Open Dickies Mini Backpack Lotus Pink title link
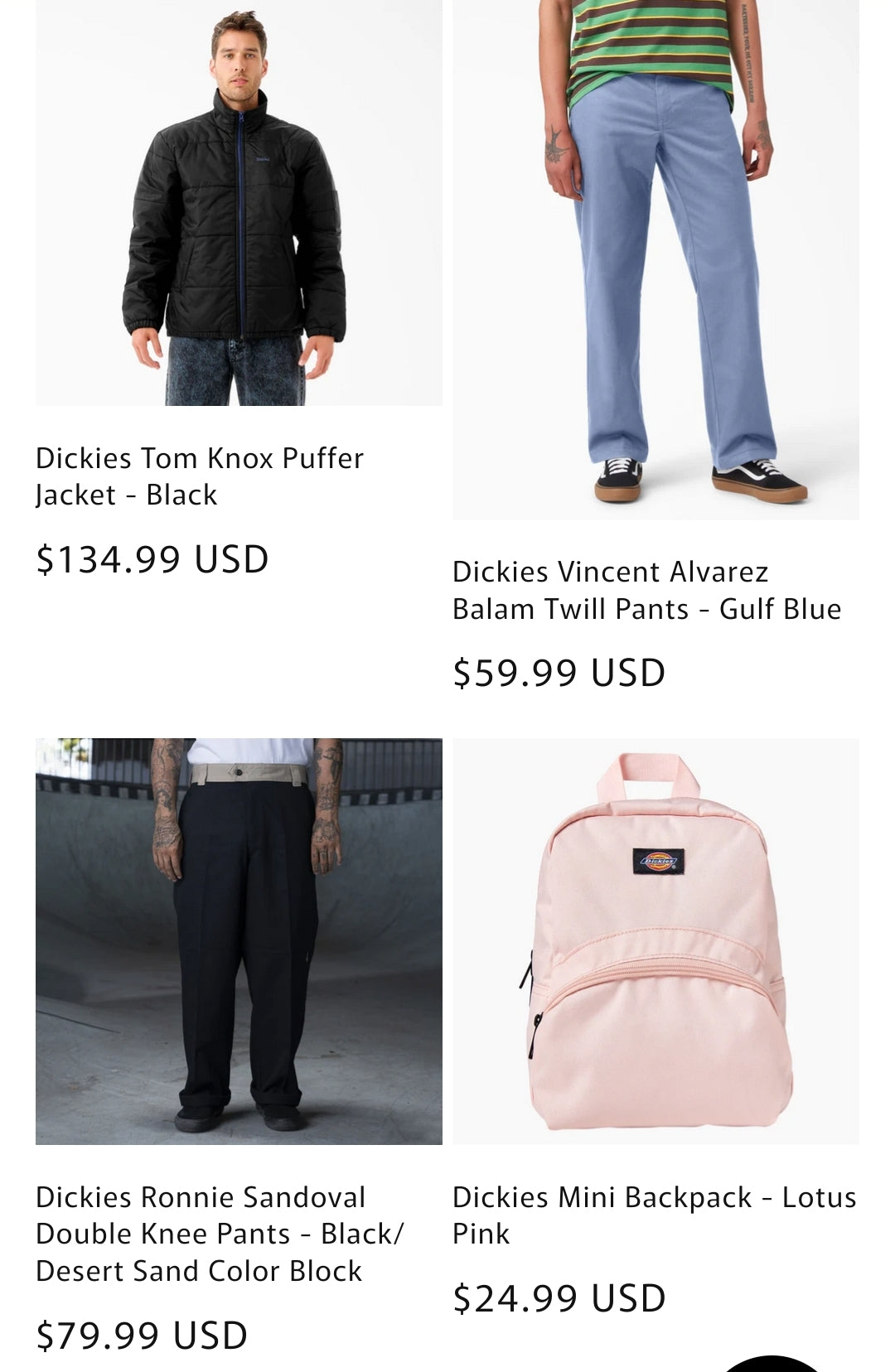 pos(654,1215)
